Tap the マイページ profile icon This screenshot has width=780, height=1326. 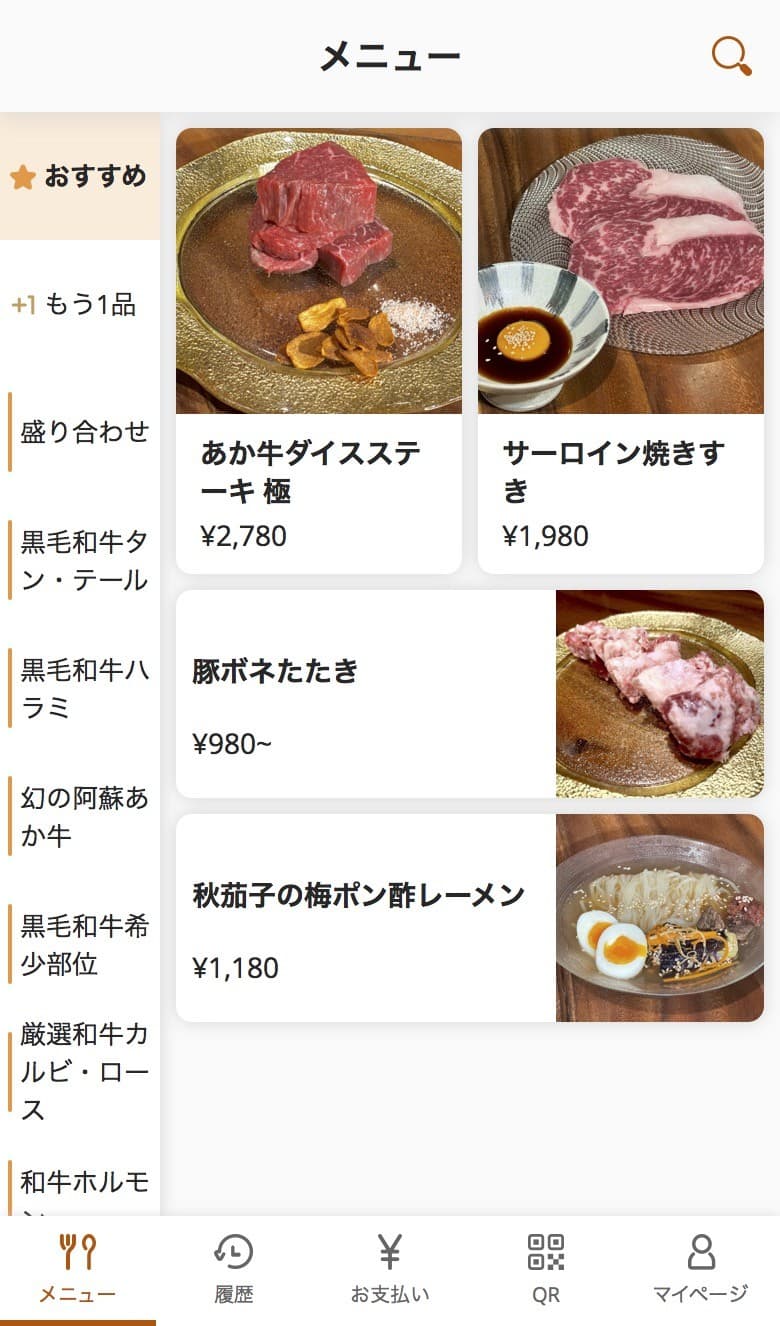click(702, 1270)
